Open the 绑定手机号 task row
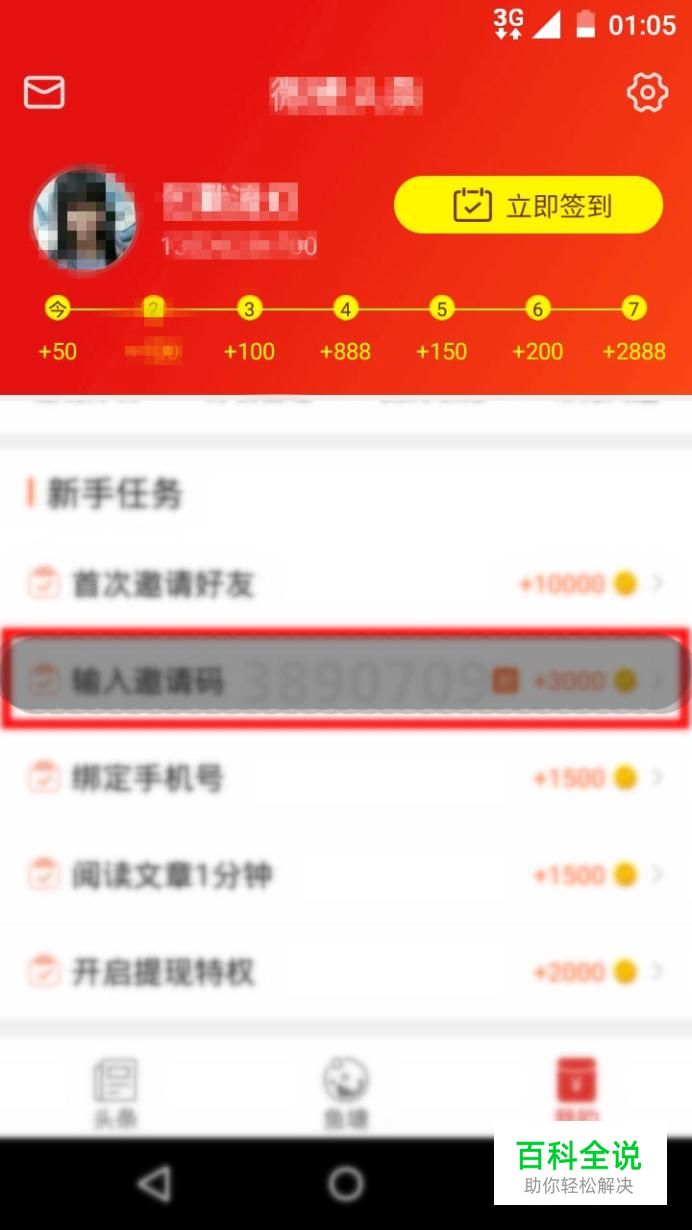This screenshot has width=692, height=1230. tap(345, 777)
